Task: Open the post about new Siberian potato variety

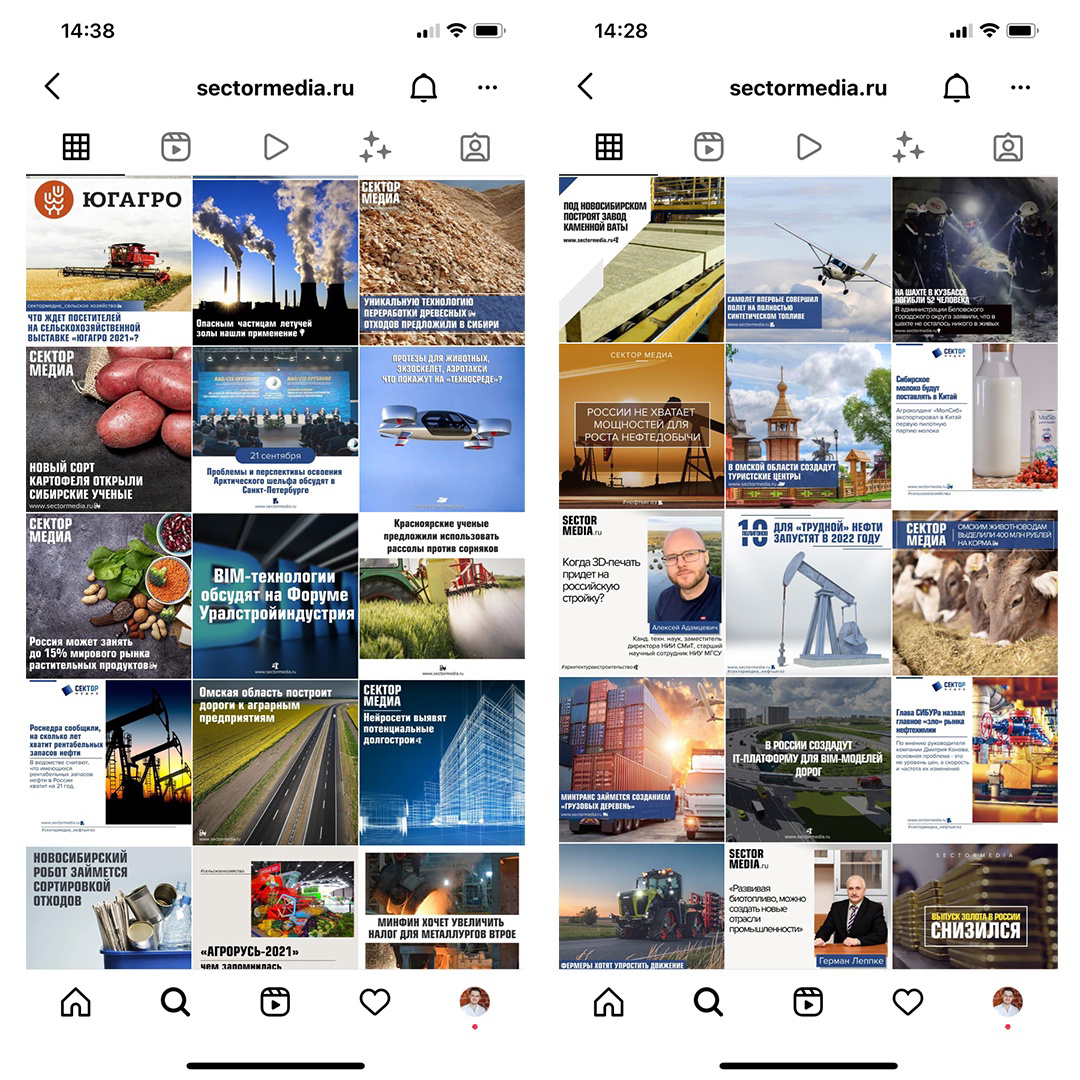Action: click(x=109, y=429)
